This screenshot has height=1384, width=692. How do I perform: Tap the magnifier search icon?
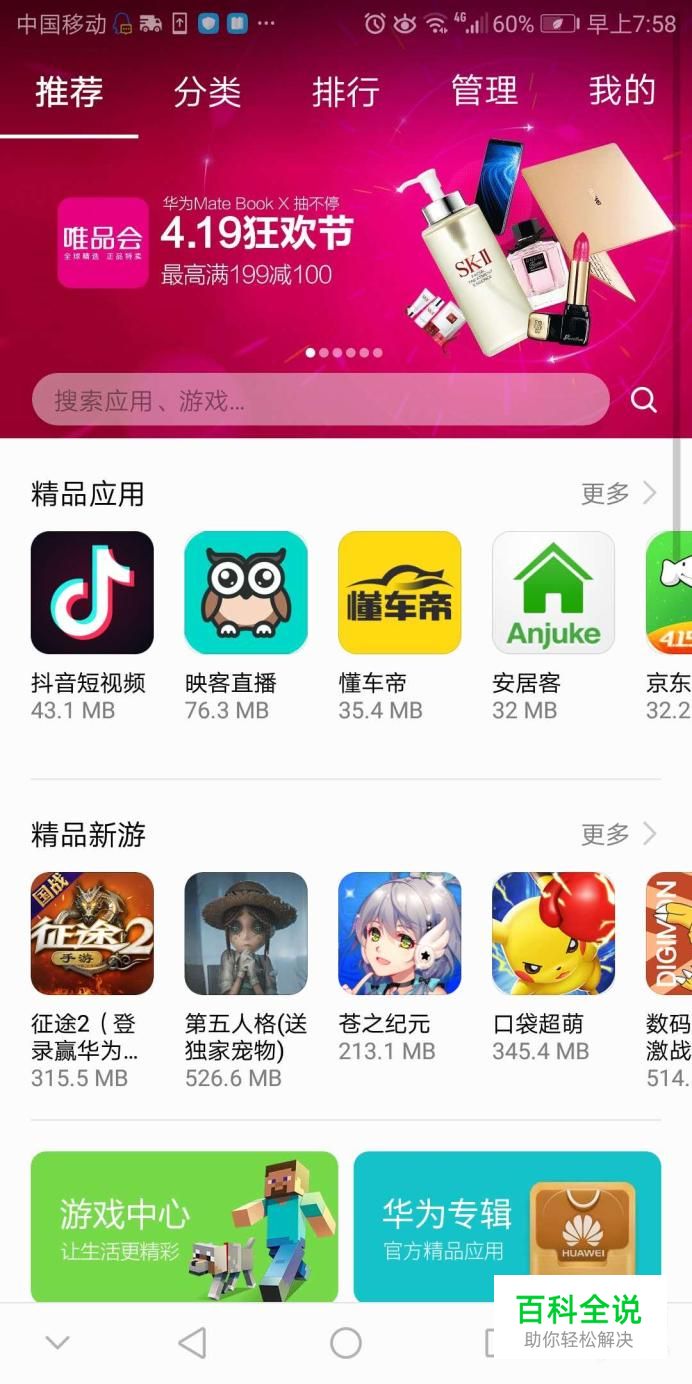coord(644,401)
